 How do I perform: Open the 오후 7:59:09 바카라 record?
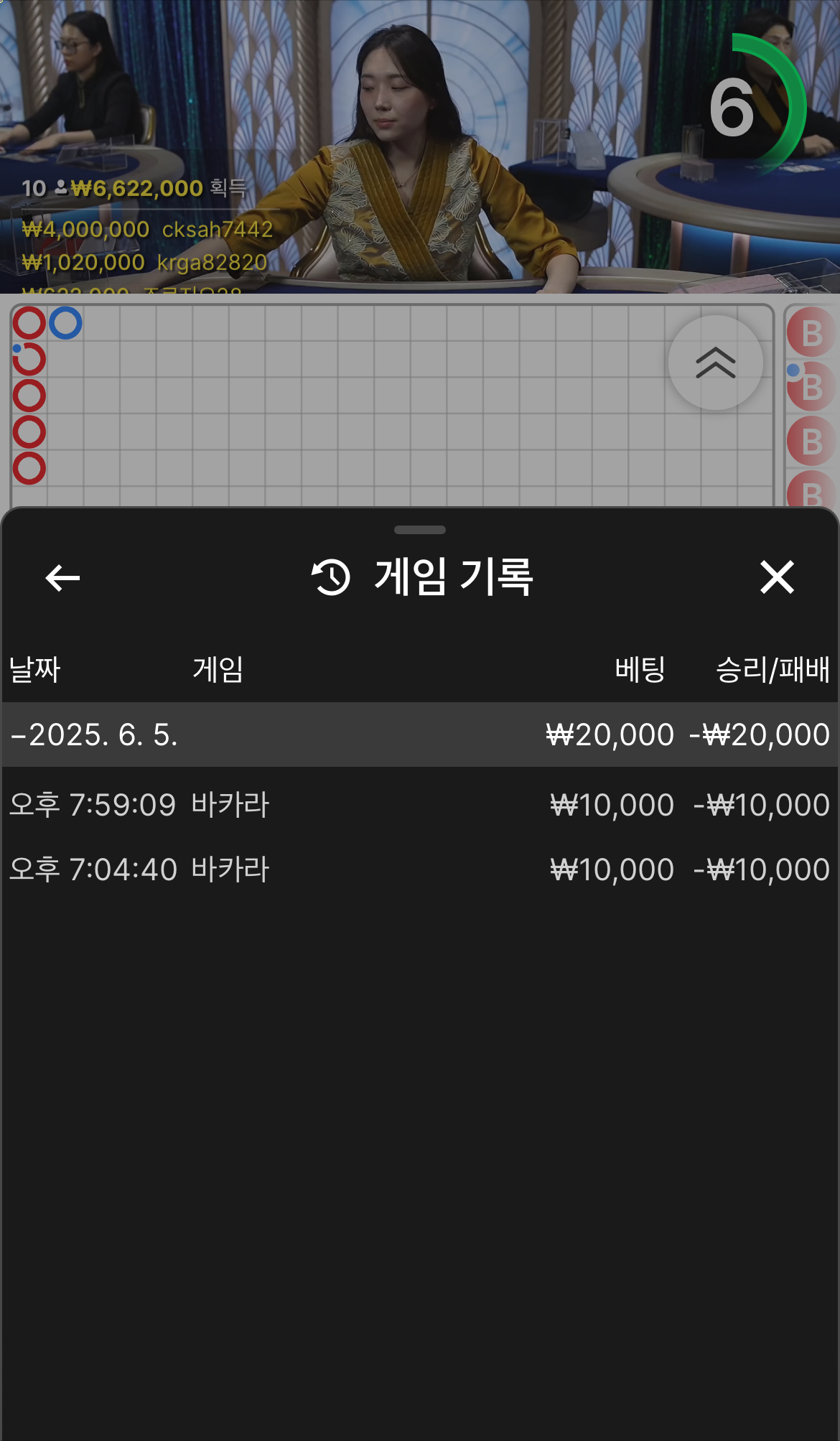coord(419,805)
